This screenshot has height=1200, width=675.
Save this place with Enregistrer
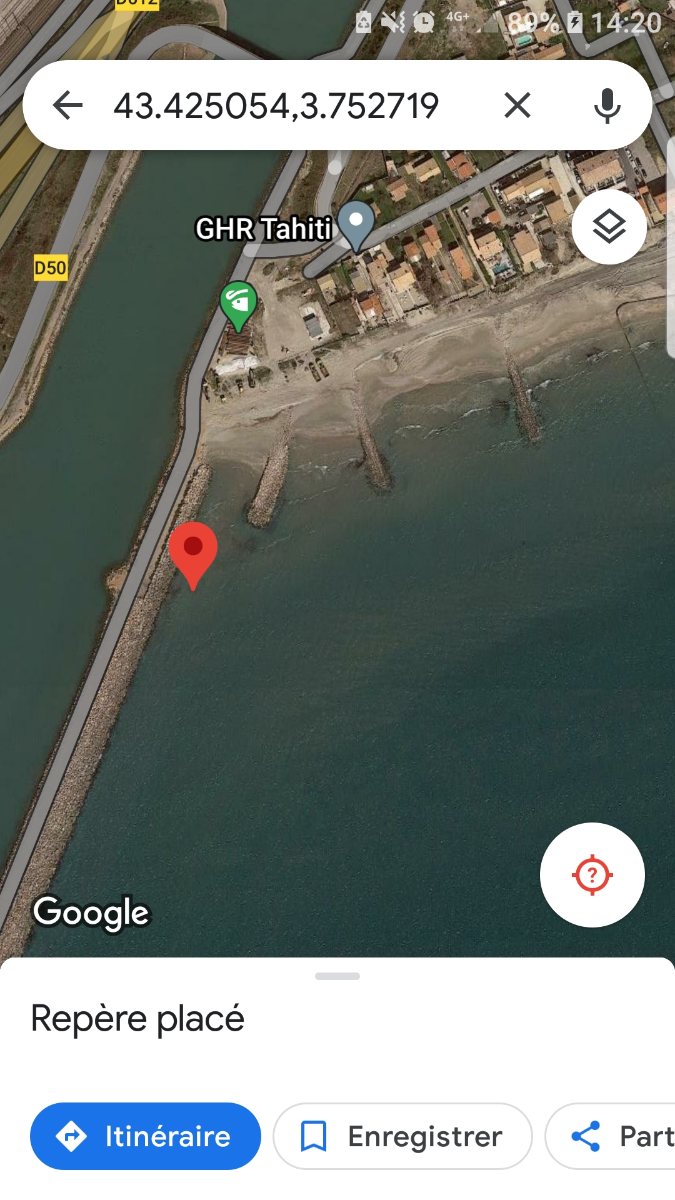coord(402,1136)
